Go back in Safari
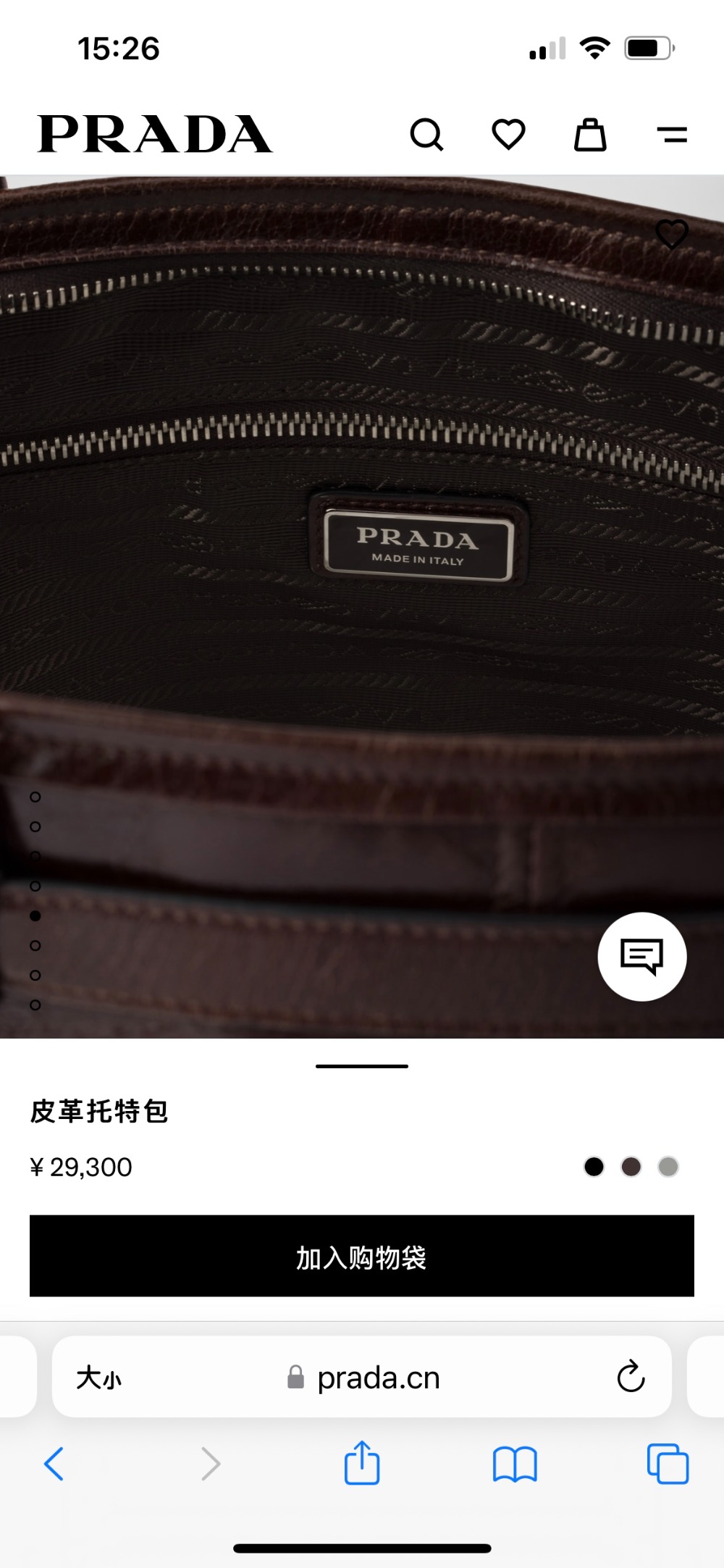The height and width of the screenshot is (1568, 724). pyautogui.click(x=54, y=1464)
